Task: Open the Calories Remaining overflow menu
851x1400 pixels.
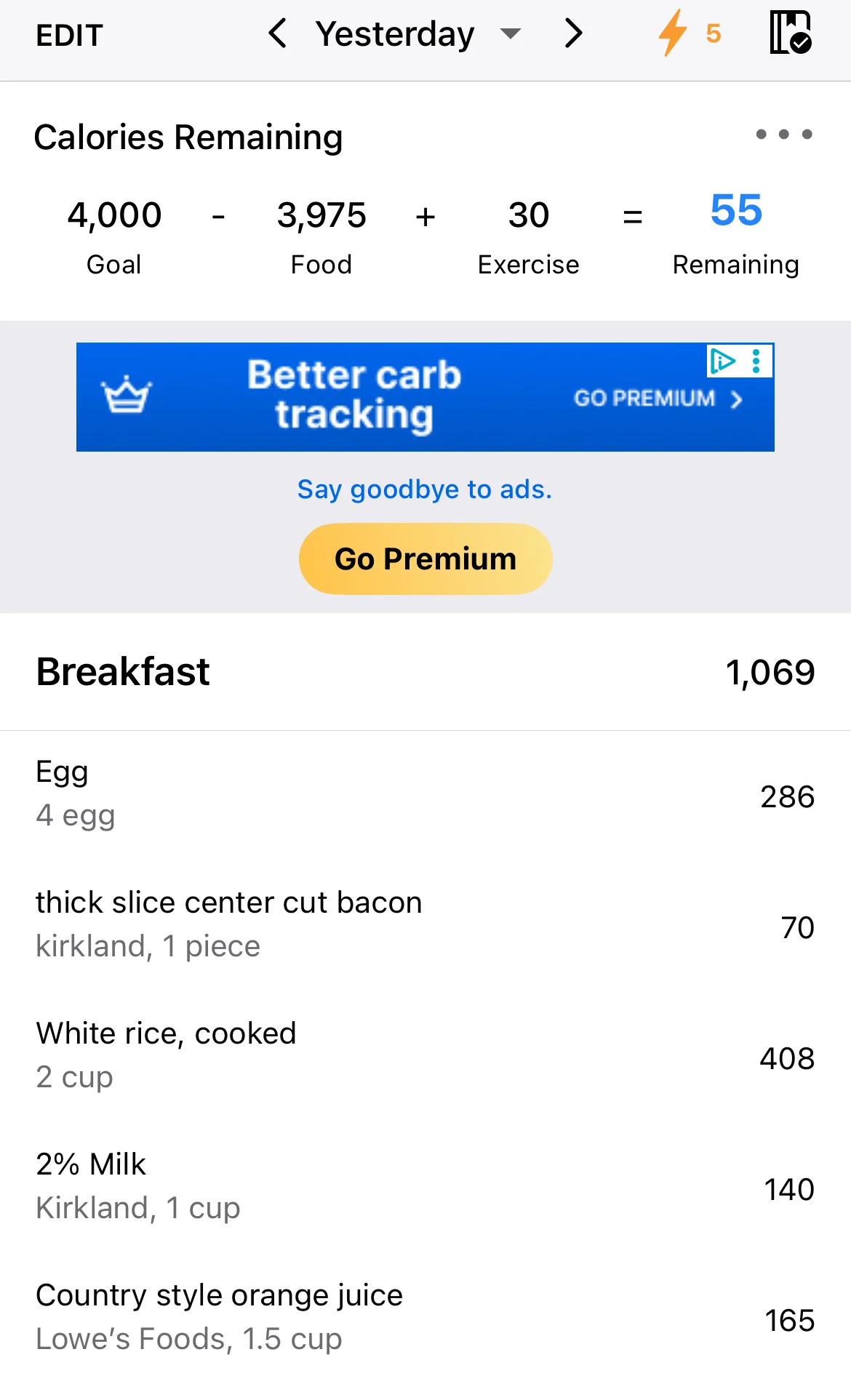Action: 784,134
